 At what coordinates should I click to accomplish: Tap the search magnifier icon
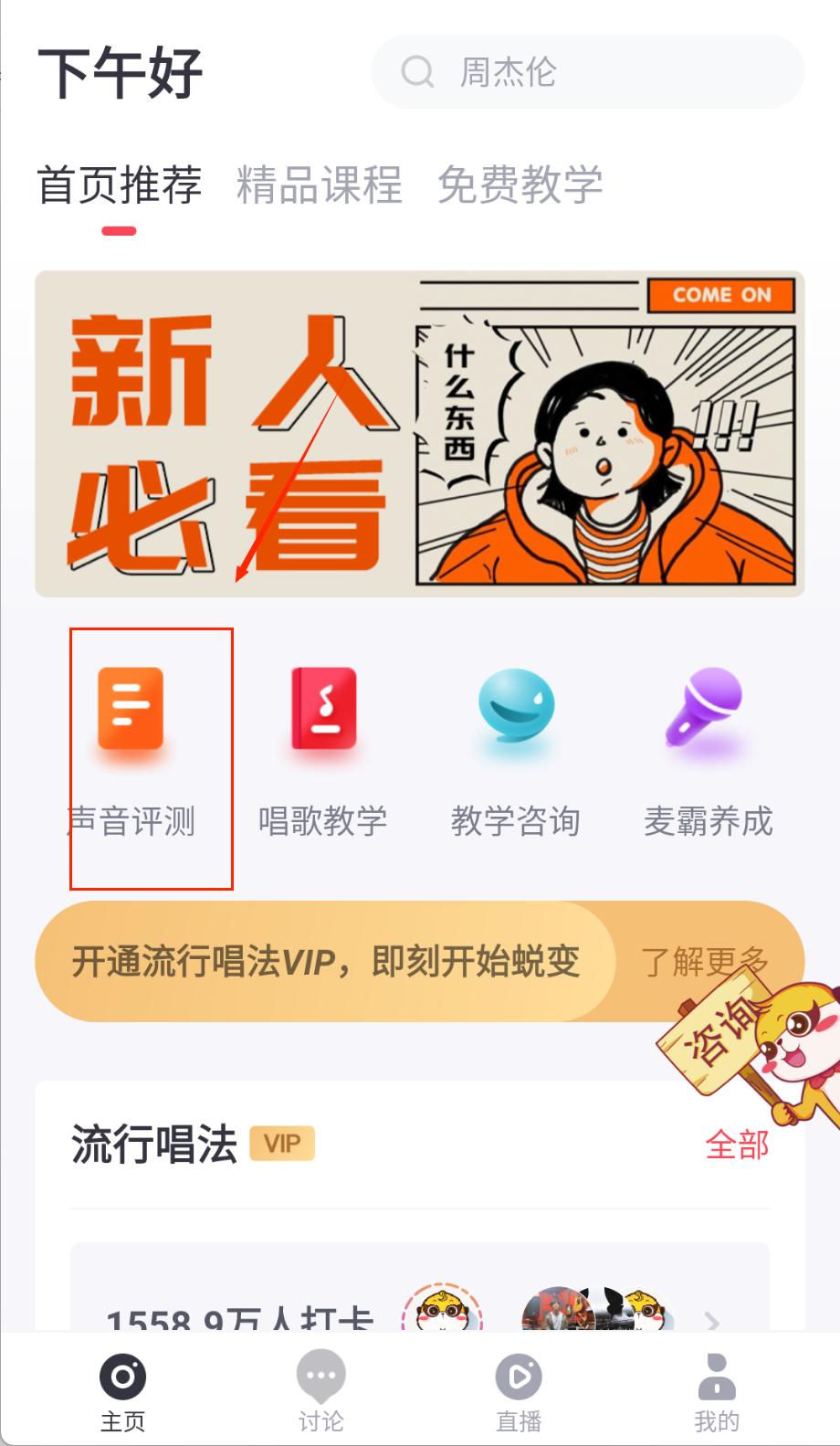click(x=418, y=72)
